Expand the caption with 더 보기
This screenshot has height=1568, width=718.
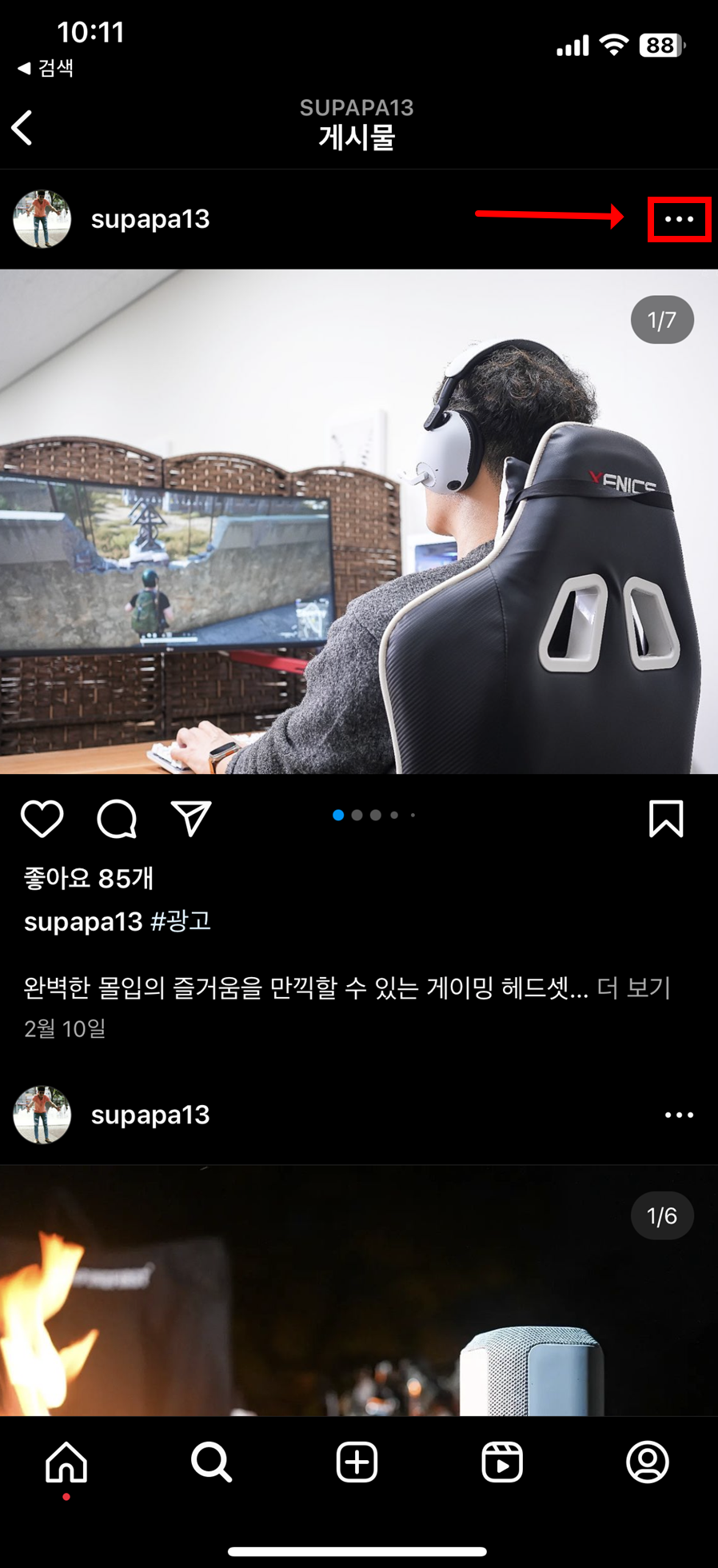click(x=633, y=988)
